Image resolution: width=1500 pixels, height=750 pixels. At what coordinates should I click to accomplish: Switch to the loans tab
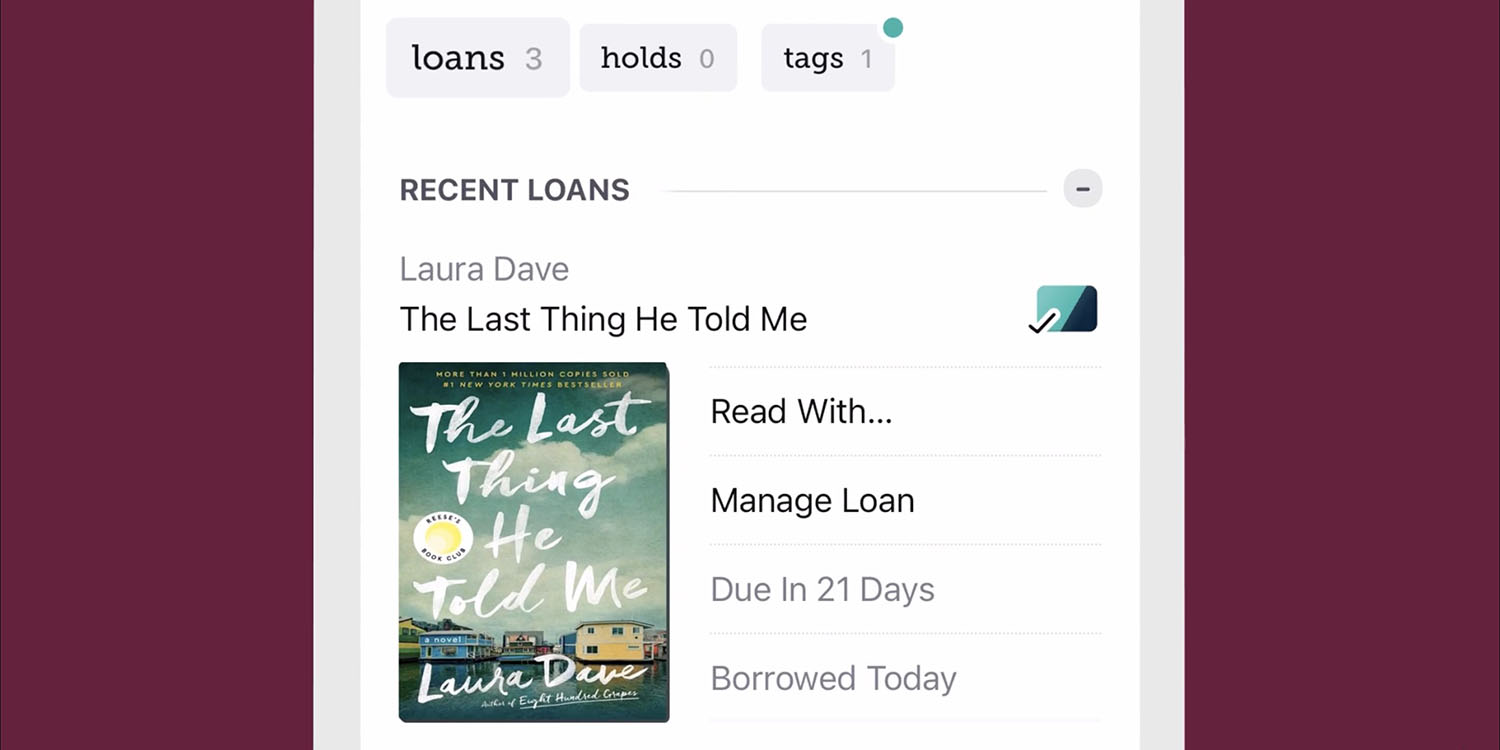pyautogui.click(x=477, y=58)
